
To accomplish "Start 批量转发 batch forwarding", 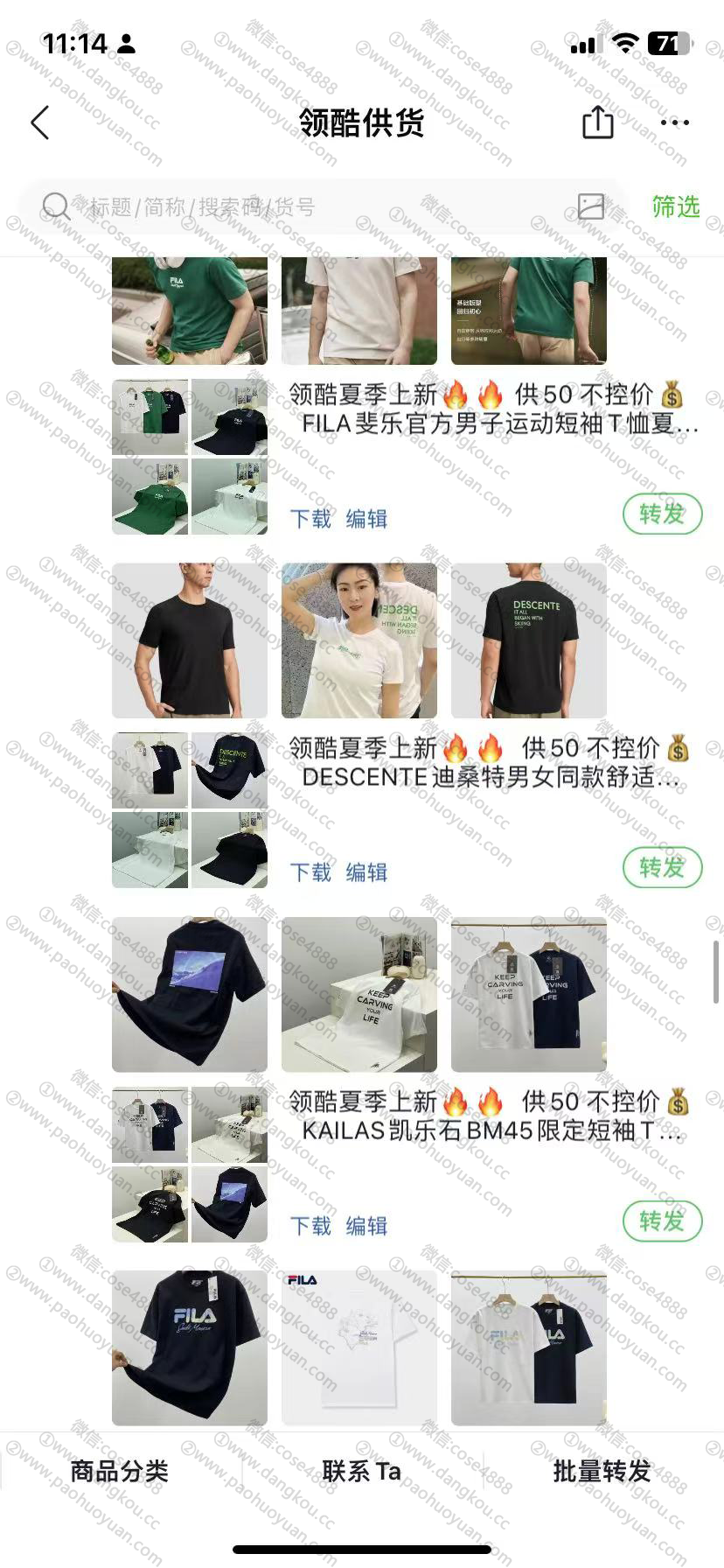I will (x=602, y=1471).
